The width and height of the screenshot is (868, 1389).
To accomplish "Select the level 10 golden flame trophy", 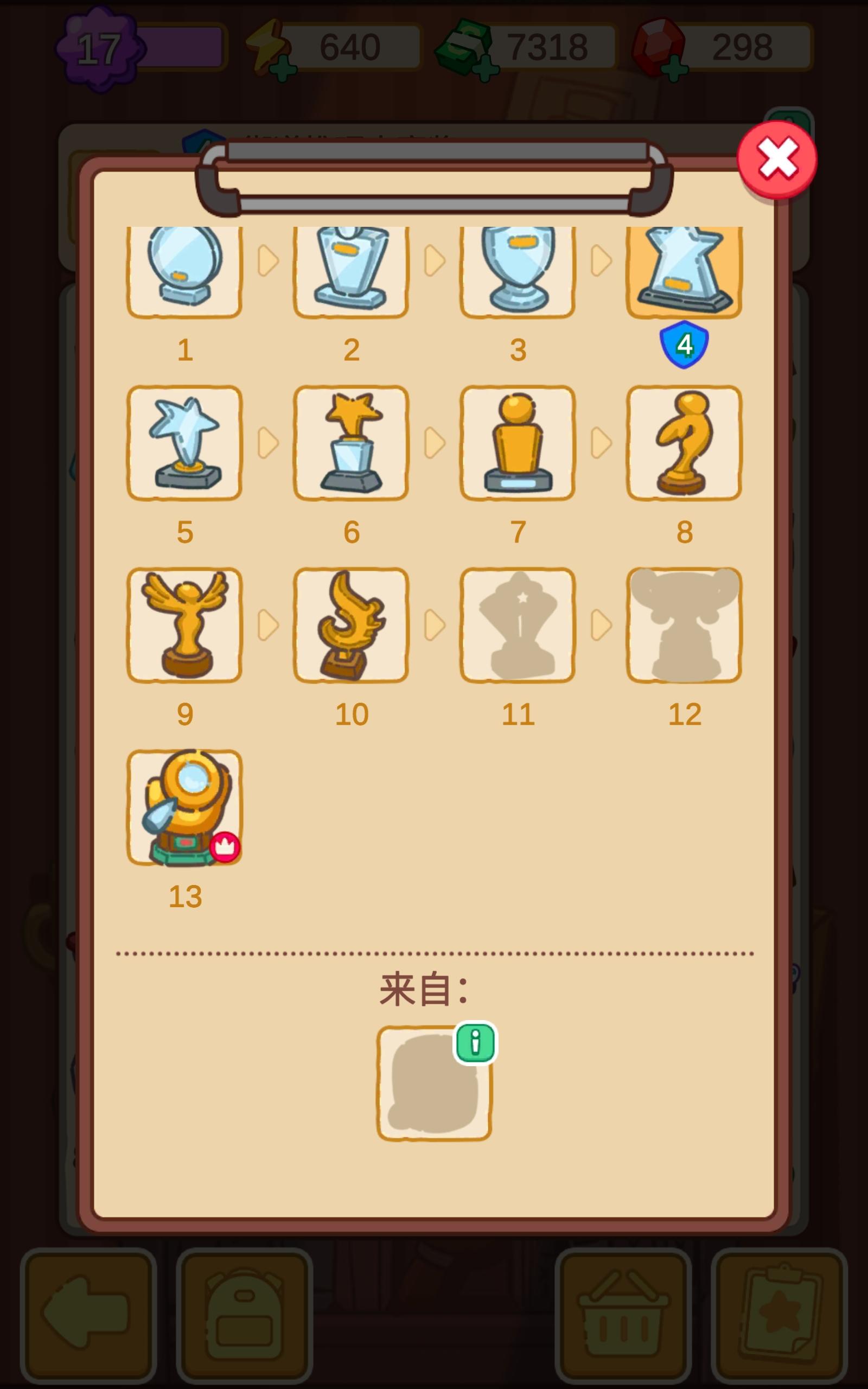I will pos(351,625).
